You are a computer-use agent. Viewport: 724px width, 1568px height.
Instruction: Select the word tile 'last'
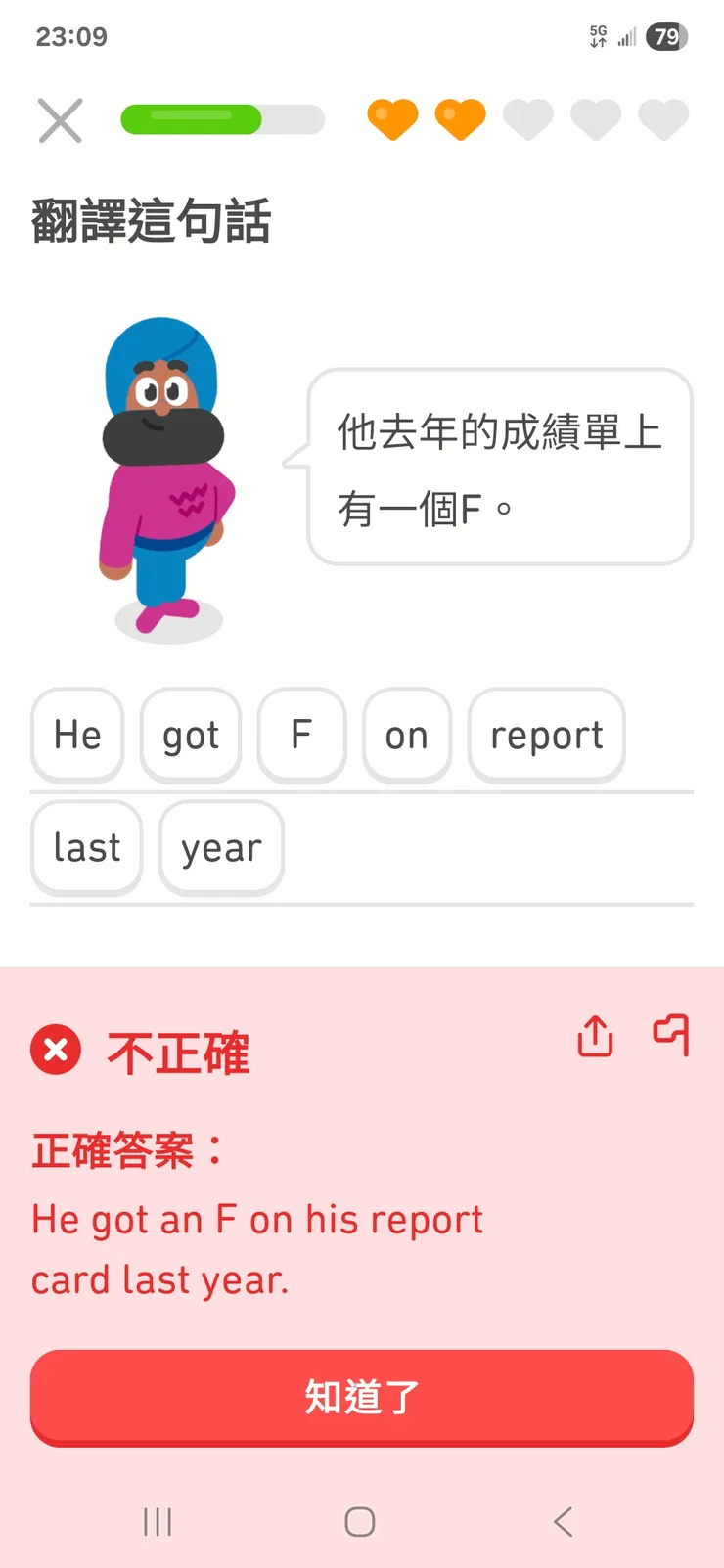click(x=85, y=848)
